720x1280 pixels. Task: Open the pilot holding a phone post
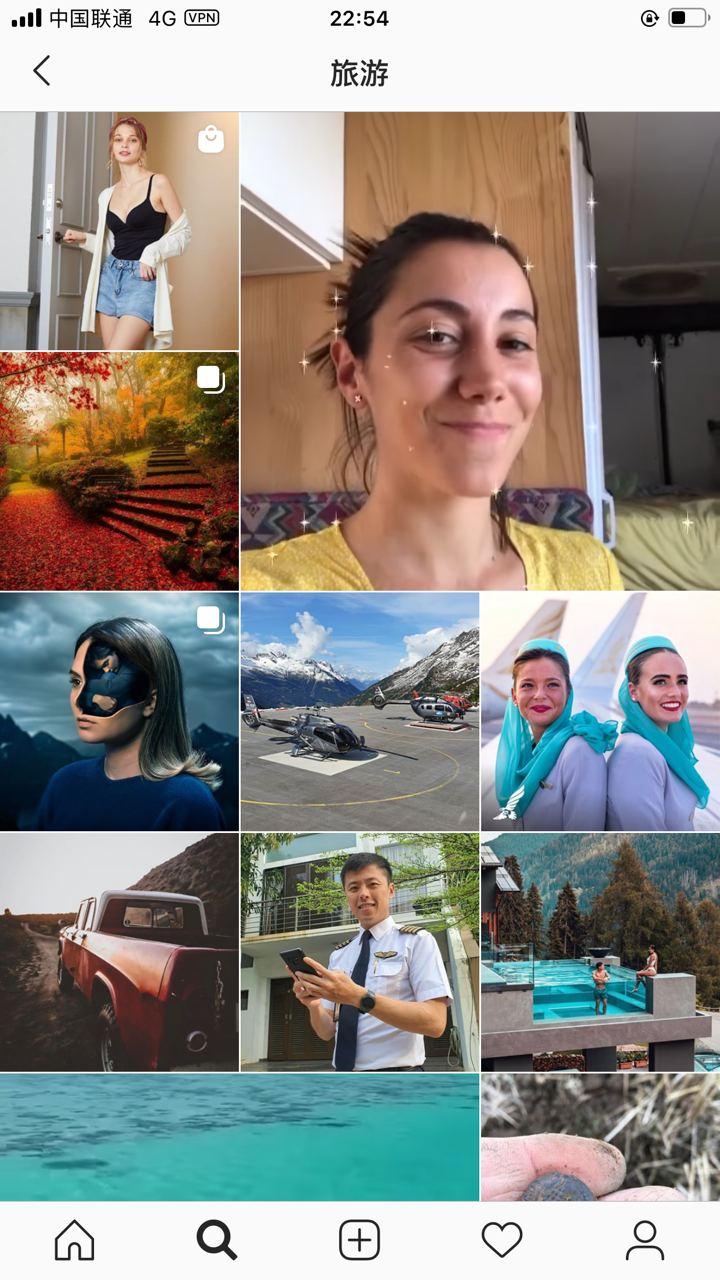point(359,951)
